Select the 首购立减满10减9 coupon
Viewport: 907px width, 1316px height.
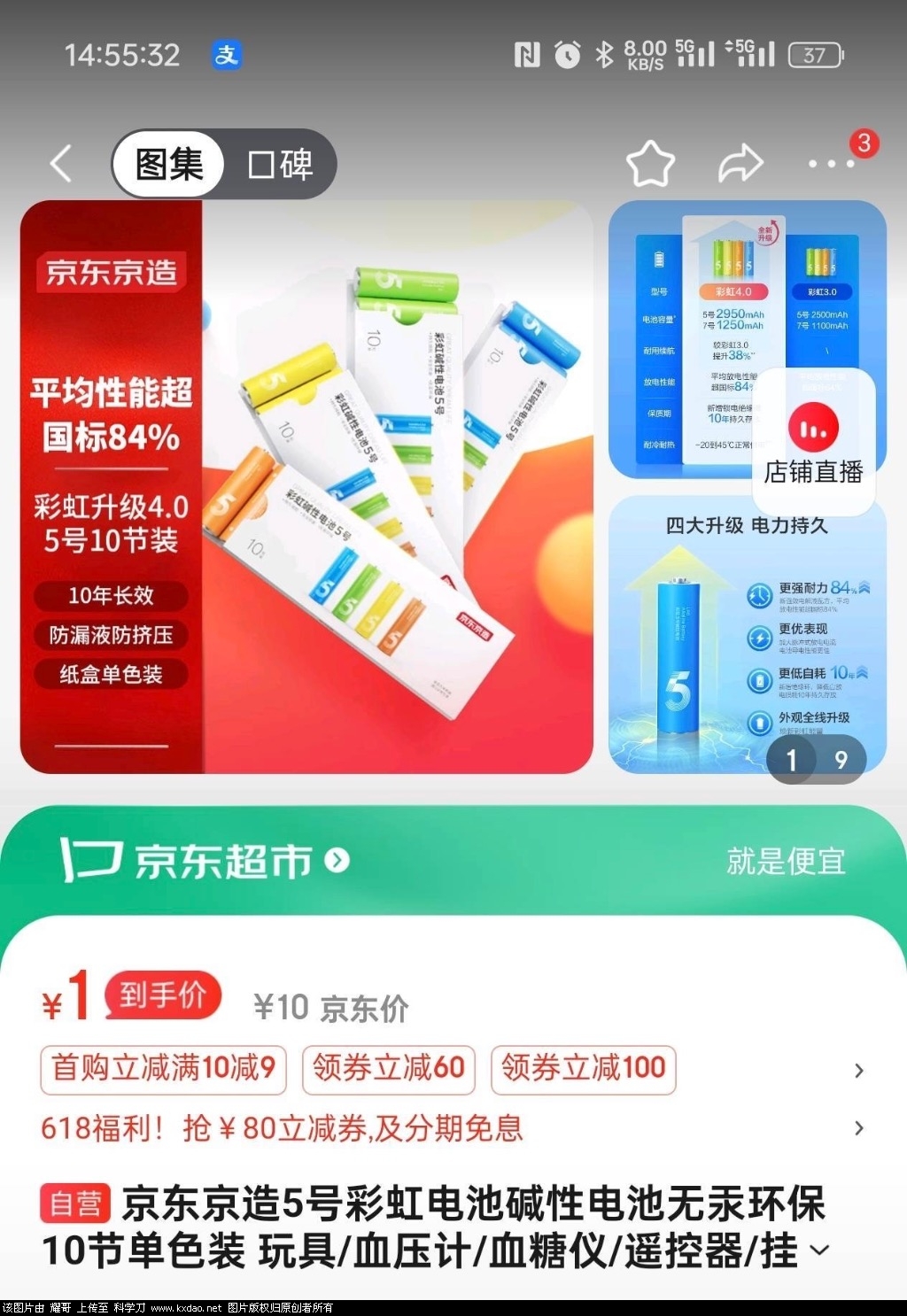tap(164, 1069)
